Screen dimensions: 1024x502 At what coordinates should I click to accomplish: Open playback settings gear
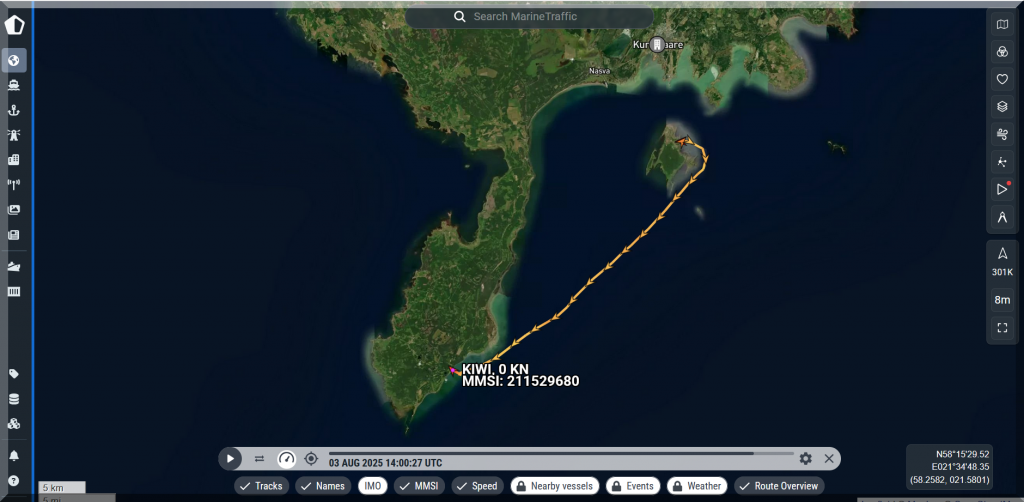click(806, 459)
